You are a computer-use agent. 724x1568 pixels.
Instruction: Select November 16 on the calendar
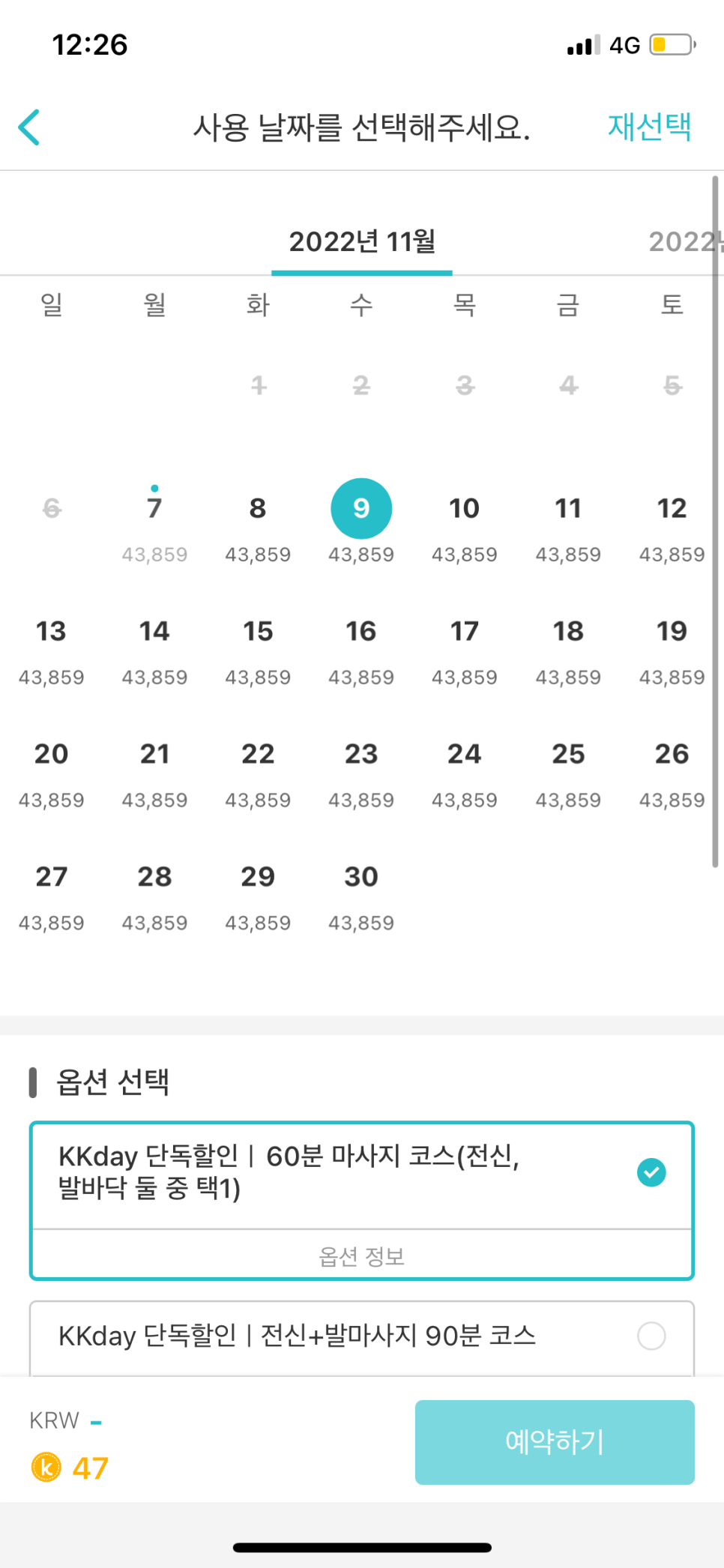(361, 631)
